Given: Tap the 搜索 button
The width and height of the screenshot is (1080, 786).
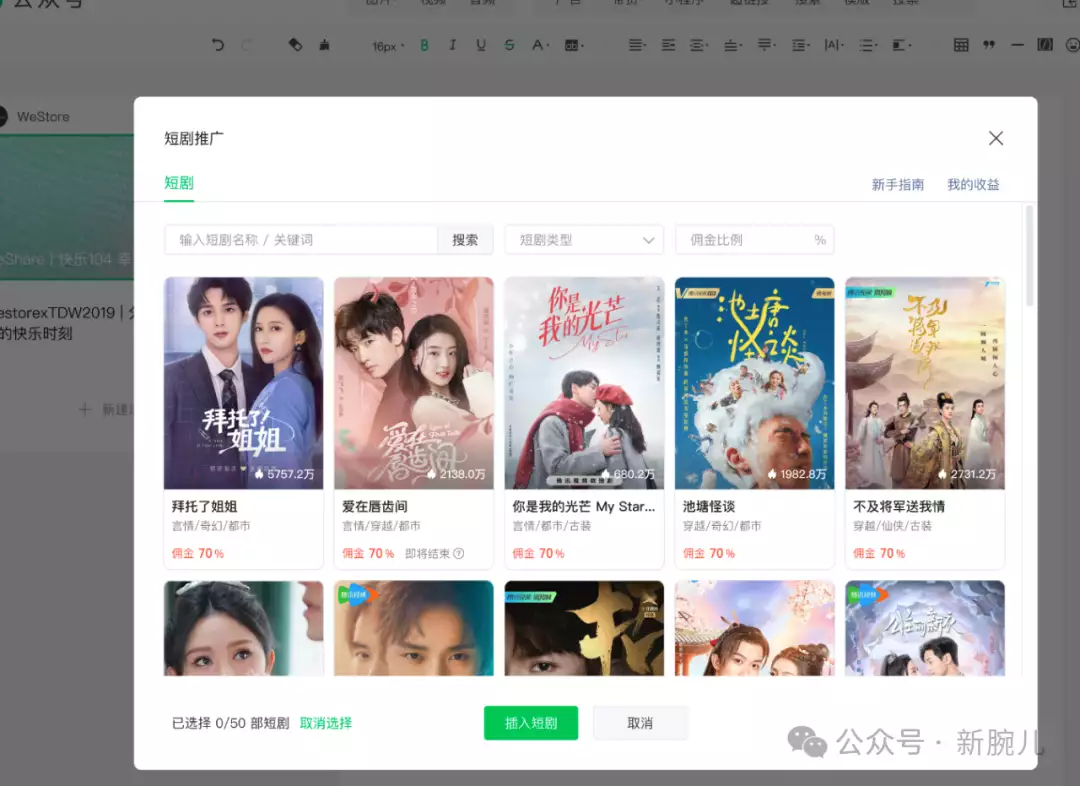Looking at the screenshot, I should tap(465, 240).
